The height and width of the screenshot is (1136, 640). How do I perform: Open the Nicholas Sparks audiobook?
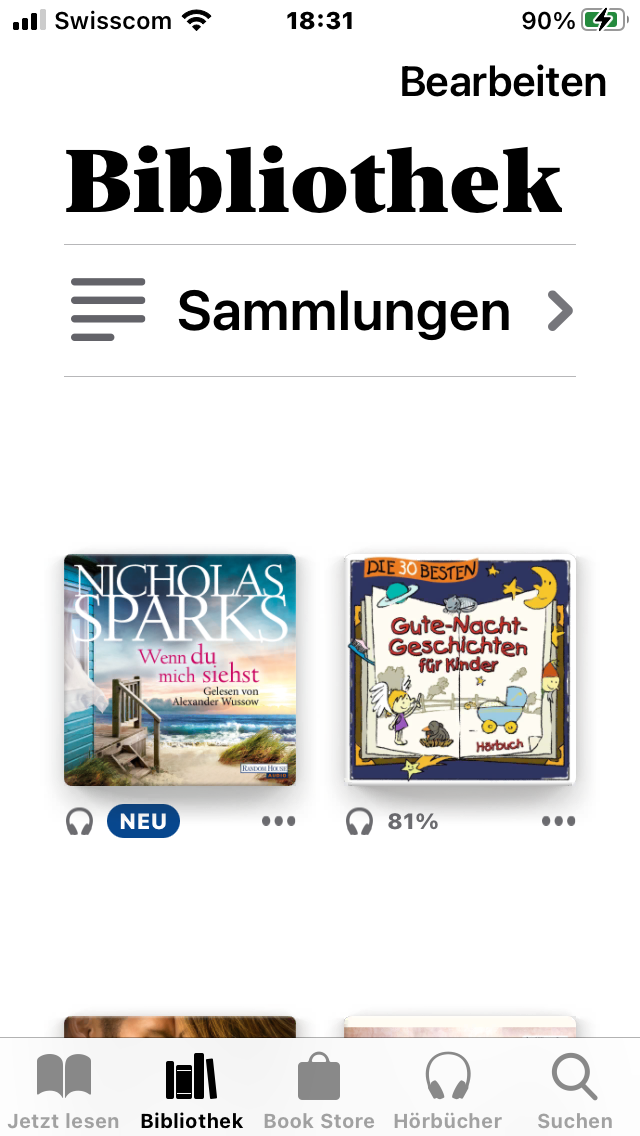pyautogui.click(x=180, y=670)
